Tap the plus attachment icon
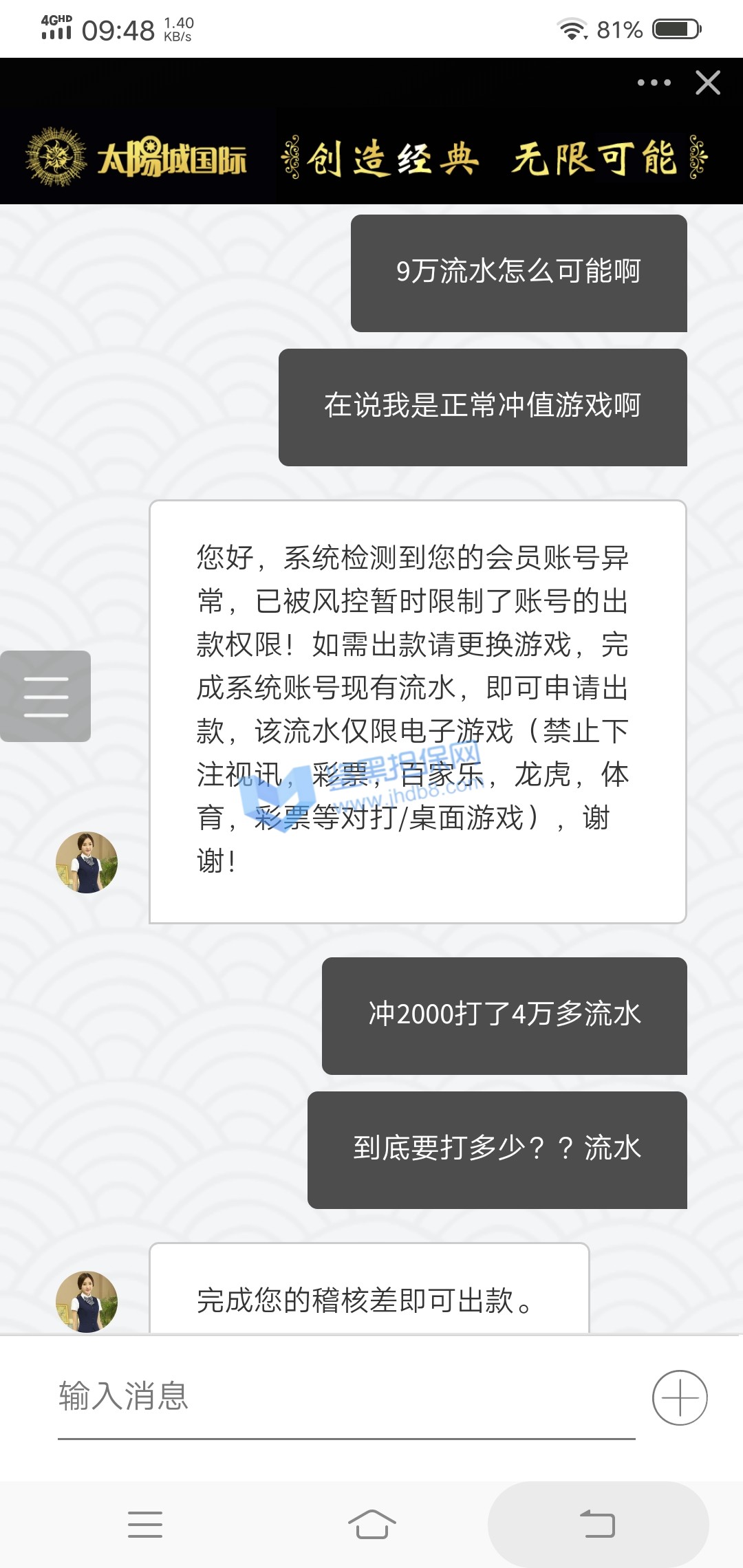 coord(680,1397)
